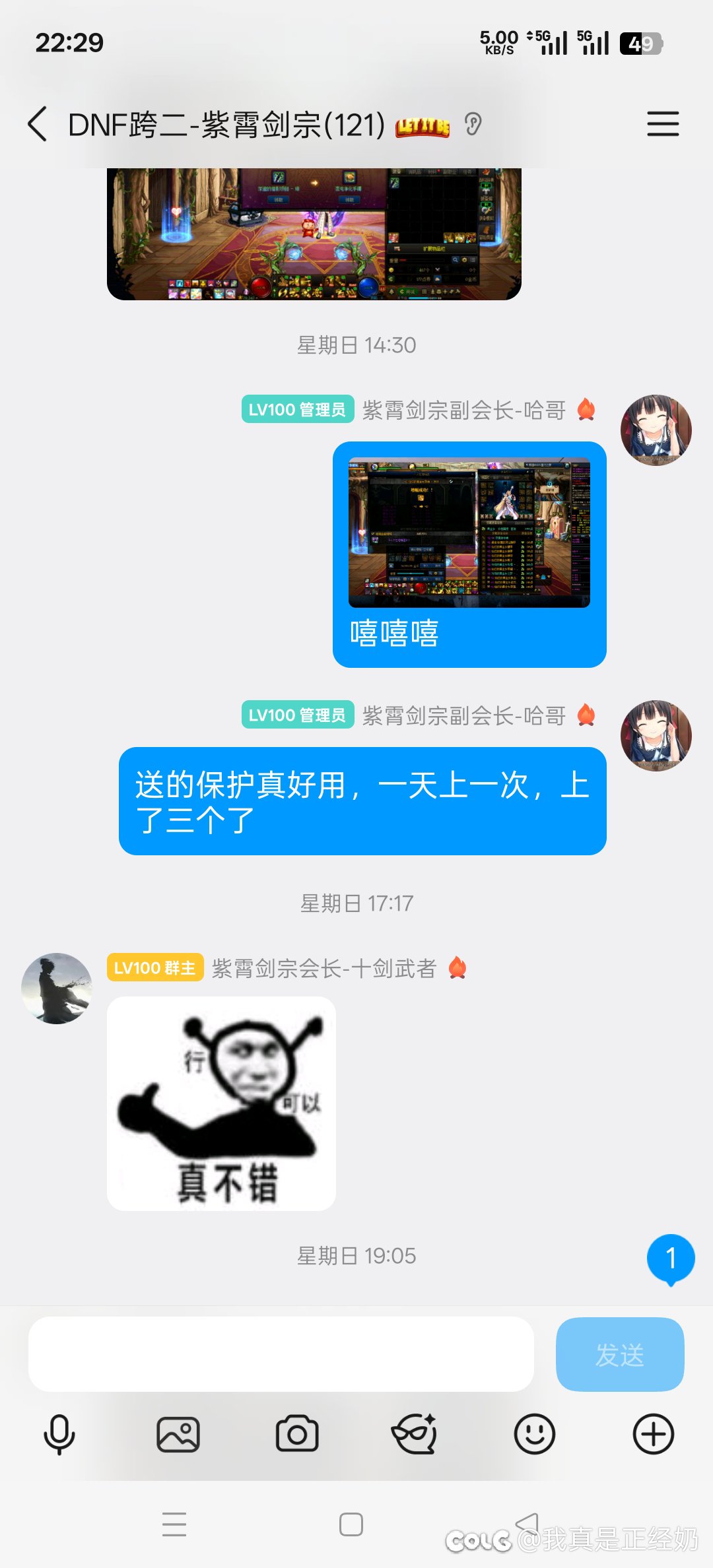Tap the back chevron to exit the chat
The image size is (713, 1568).
pyautogui.click(x=36, y=125)
